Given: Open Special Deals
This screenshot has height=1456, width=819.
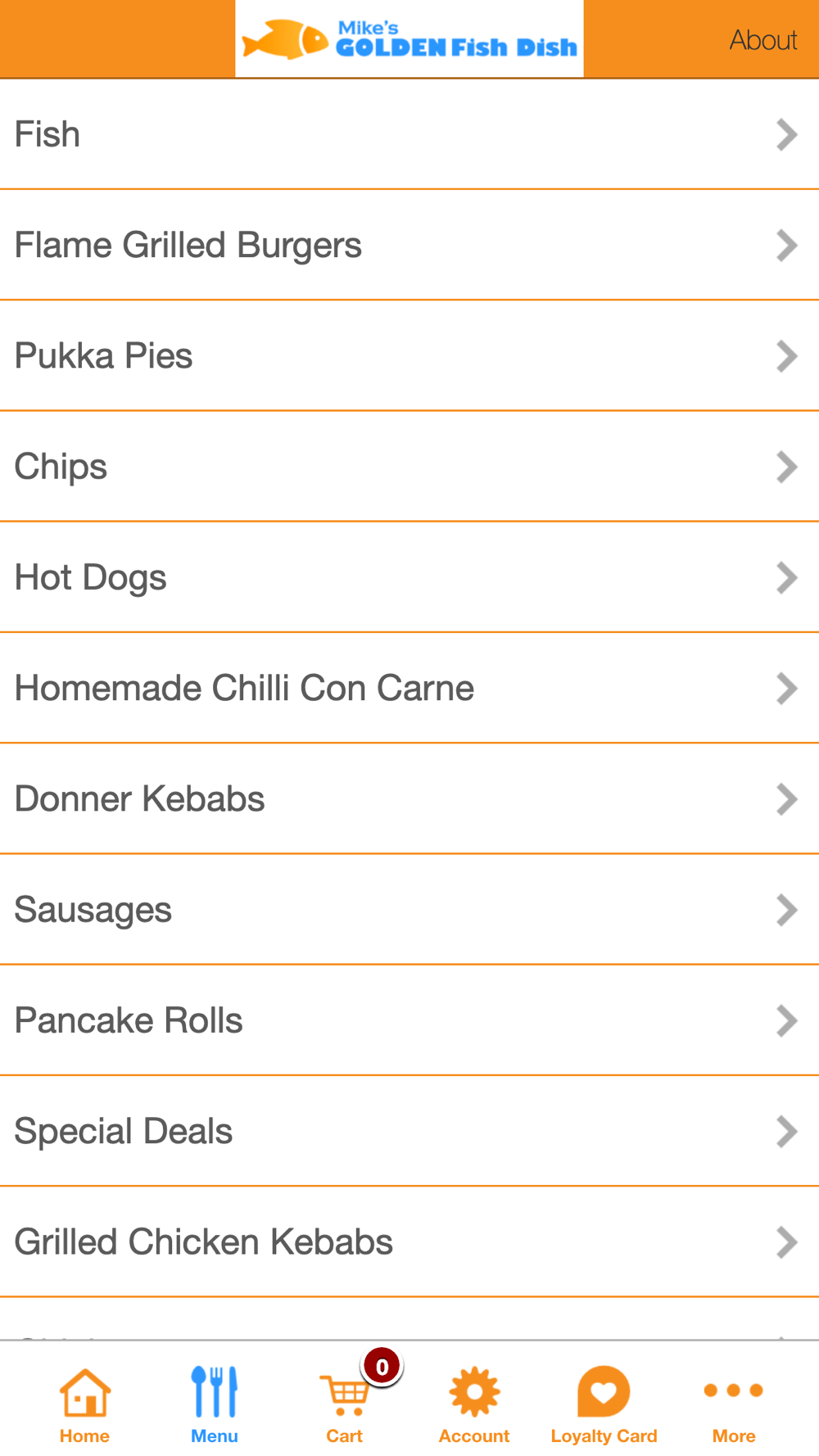Looking at the screenshot, I should (409, 1131).
